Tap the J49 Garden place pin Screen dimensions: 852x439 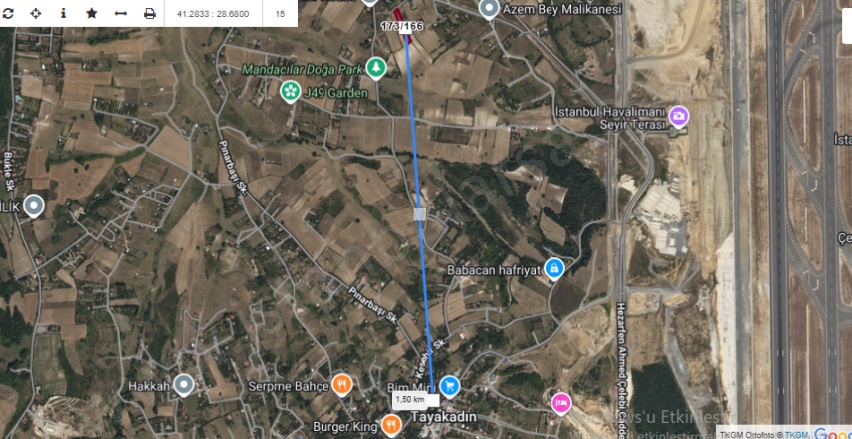click(290, 92)
